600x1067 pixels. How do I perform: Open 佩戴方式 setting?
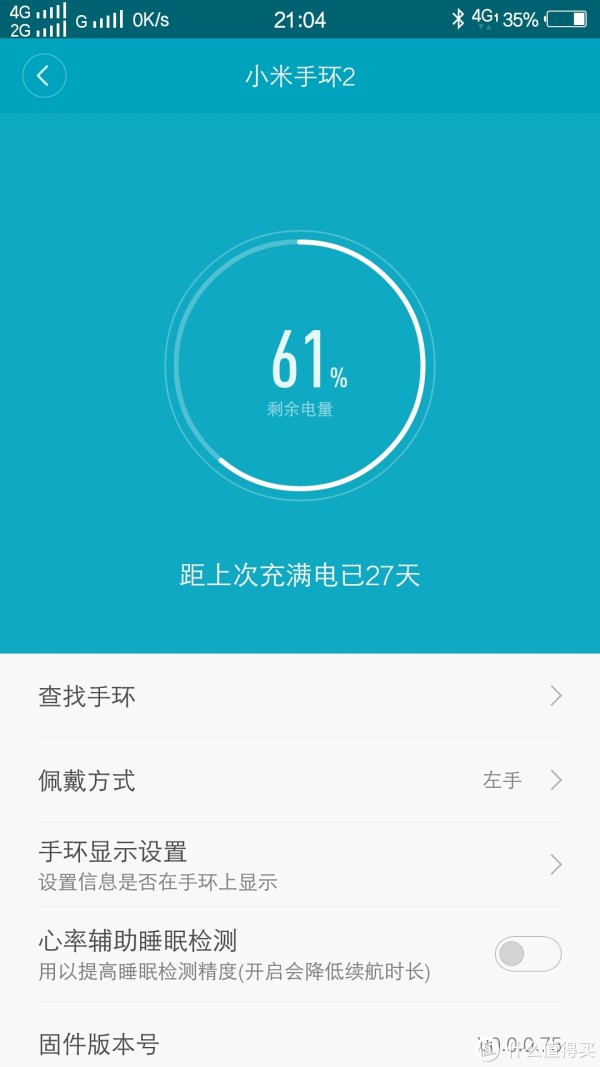300,780
